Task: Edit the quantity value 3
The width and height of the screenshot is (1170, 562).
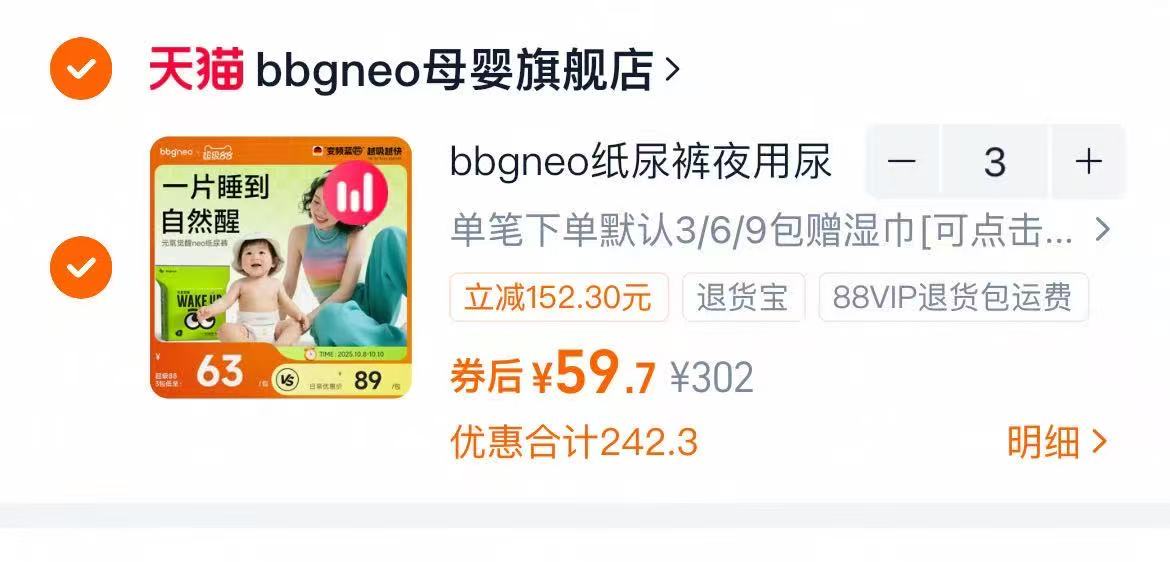Action: tap(994, 162)
